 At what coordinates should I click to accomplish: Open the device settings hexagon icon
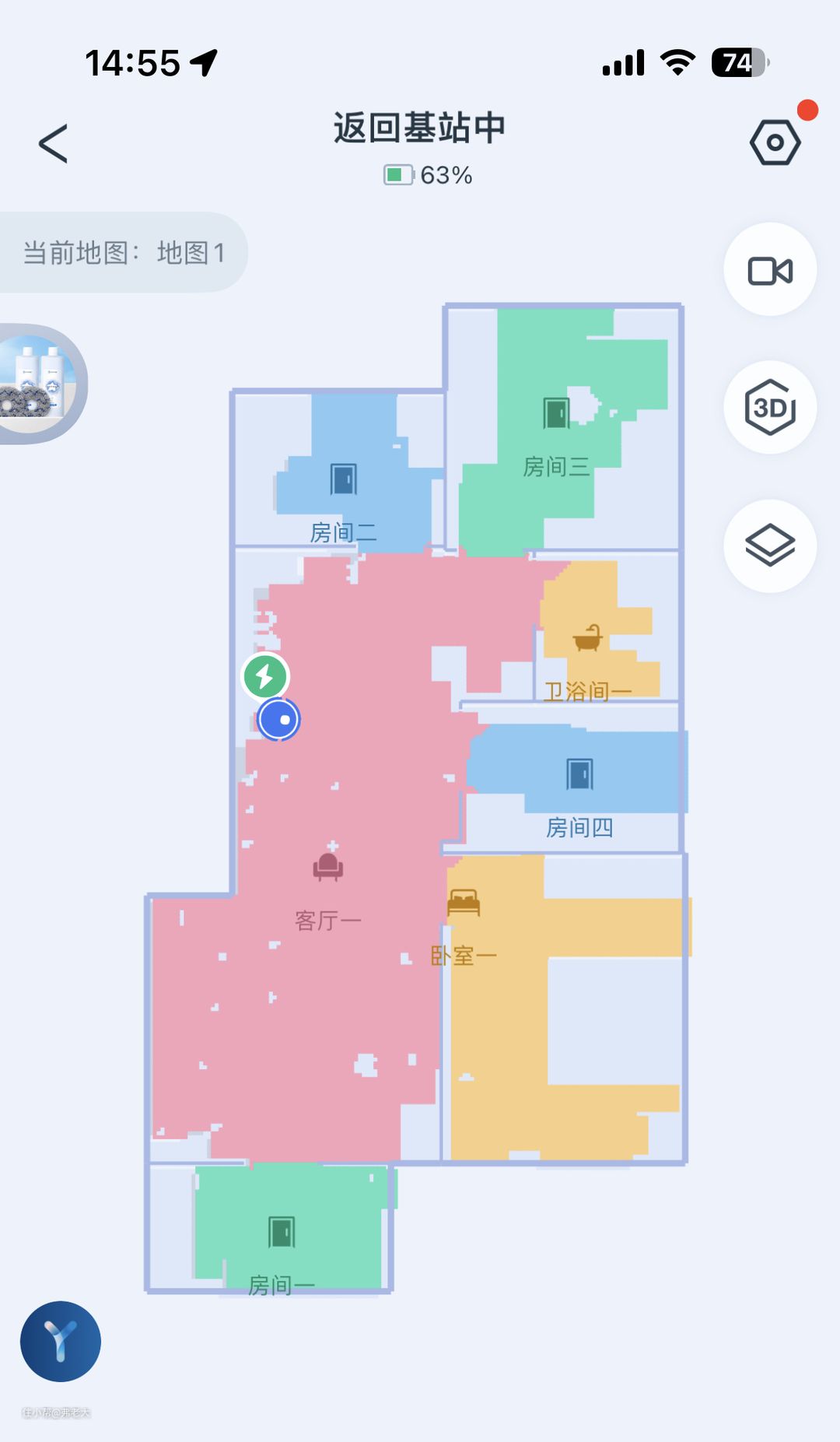tap(775, 142)
